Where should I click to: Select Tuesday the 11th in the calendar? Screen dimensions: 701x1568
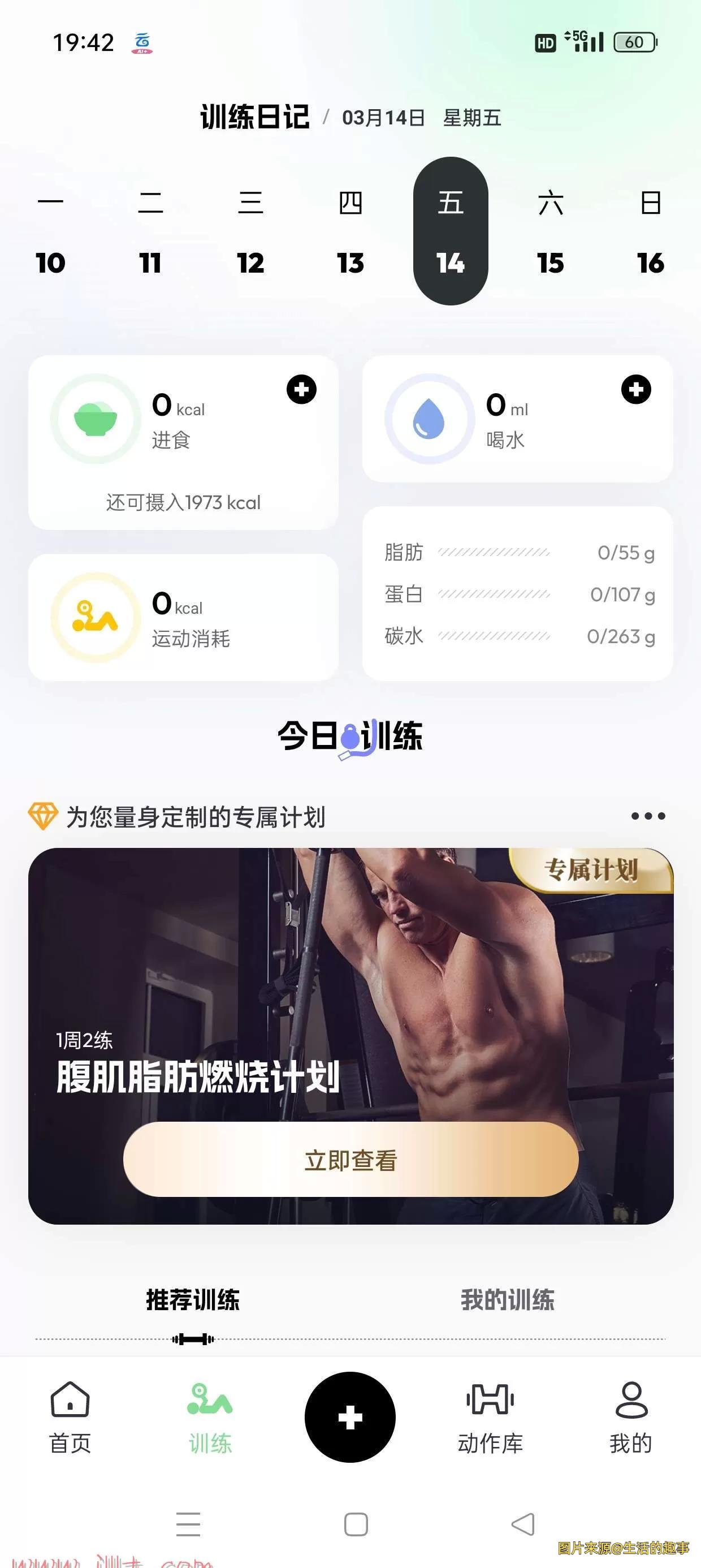(x=150, y=232)
